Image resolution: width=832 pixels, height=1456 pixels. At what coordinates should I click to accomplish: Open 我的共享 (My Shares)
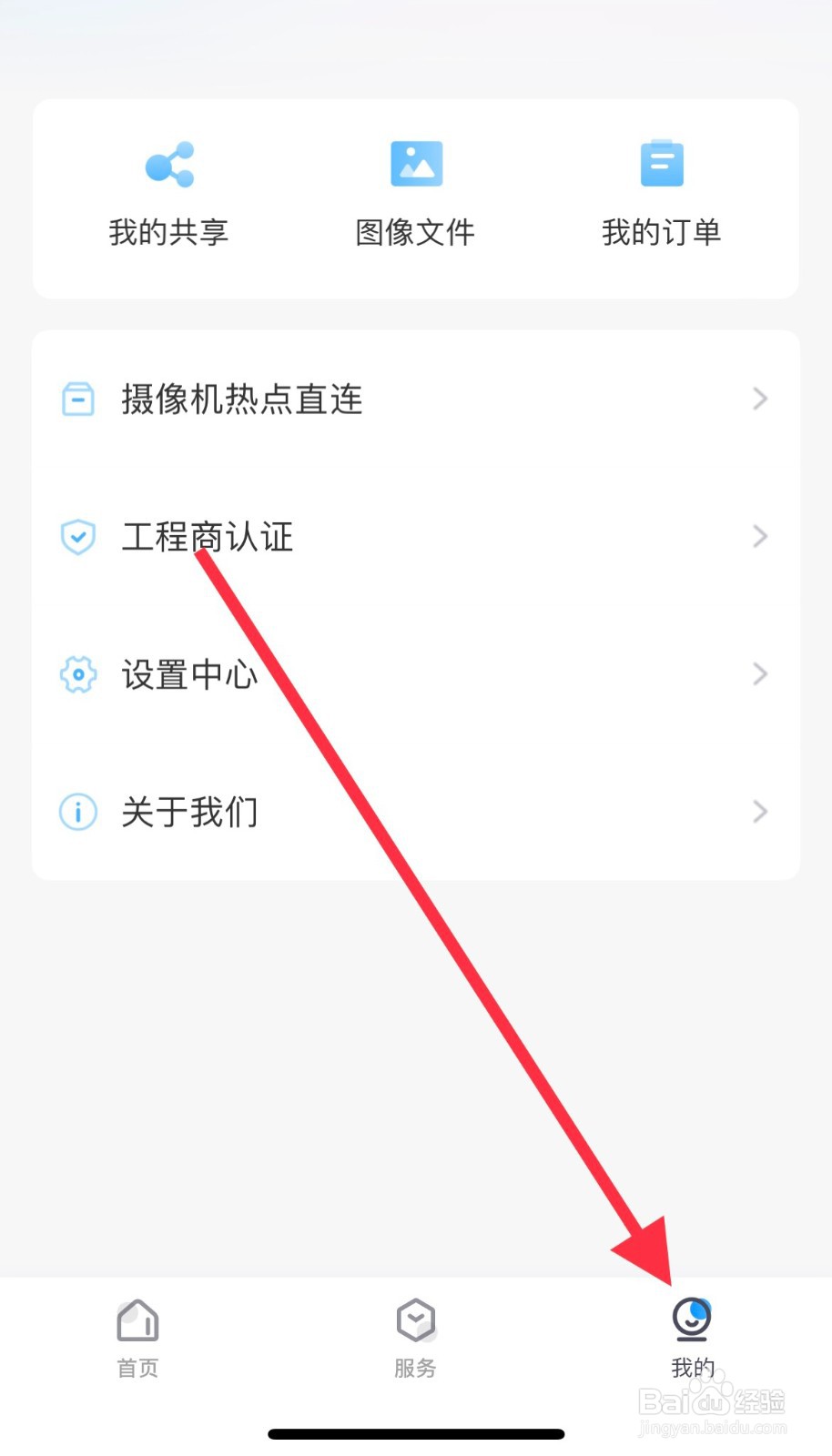click(168, 191)
